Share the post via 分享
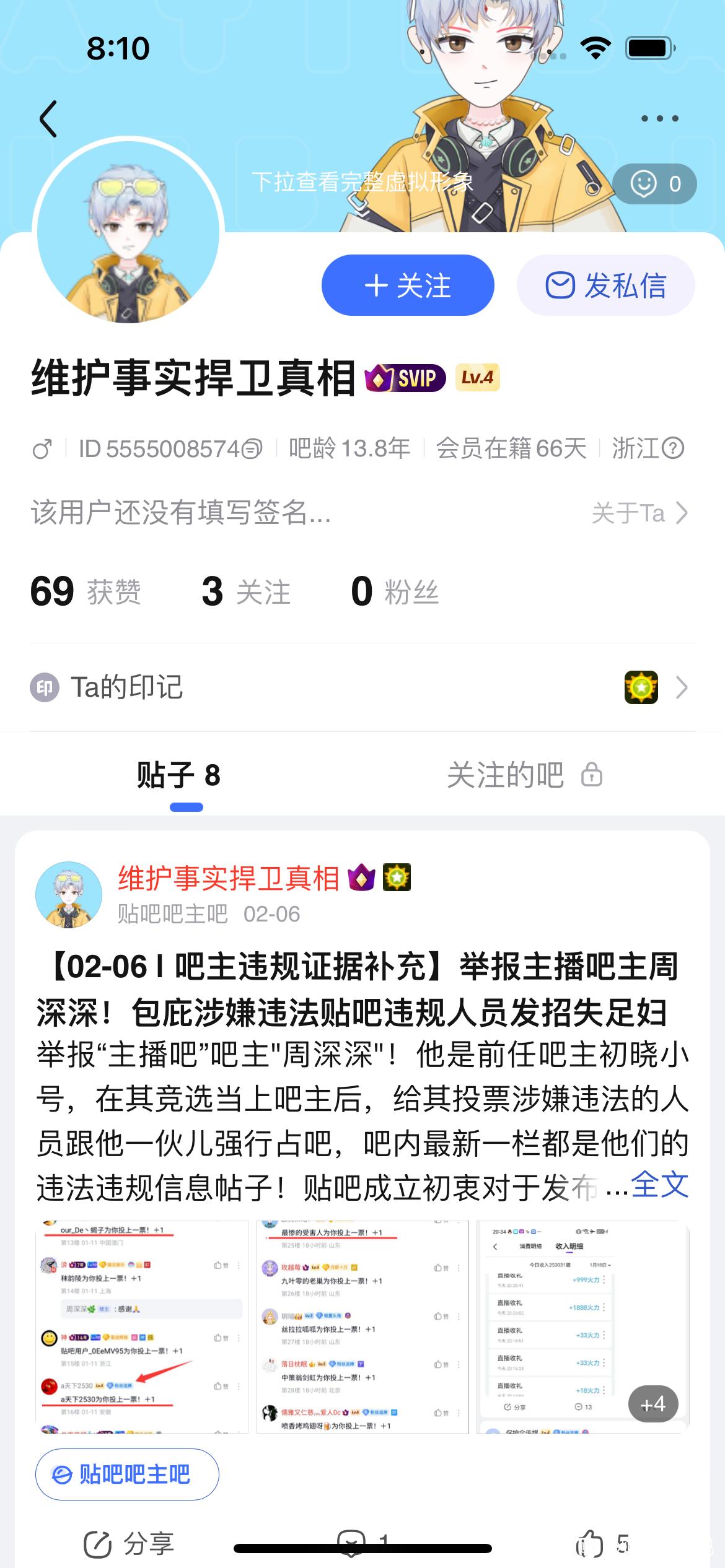The image size is (725, 1568). (129, 1543)
